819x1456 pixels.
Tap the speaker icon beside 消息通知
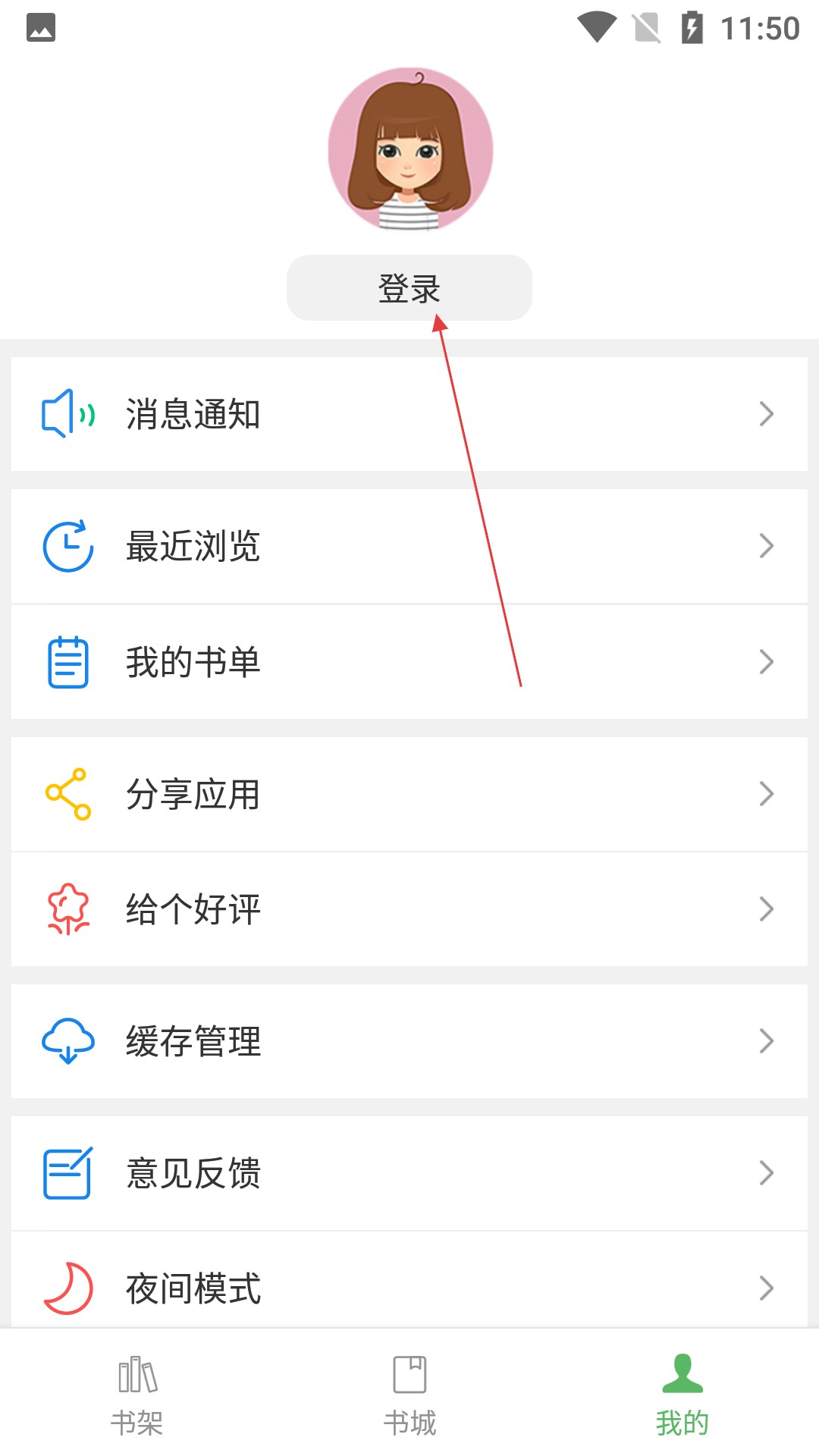coord(68,413)
